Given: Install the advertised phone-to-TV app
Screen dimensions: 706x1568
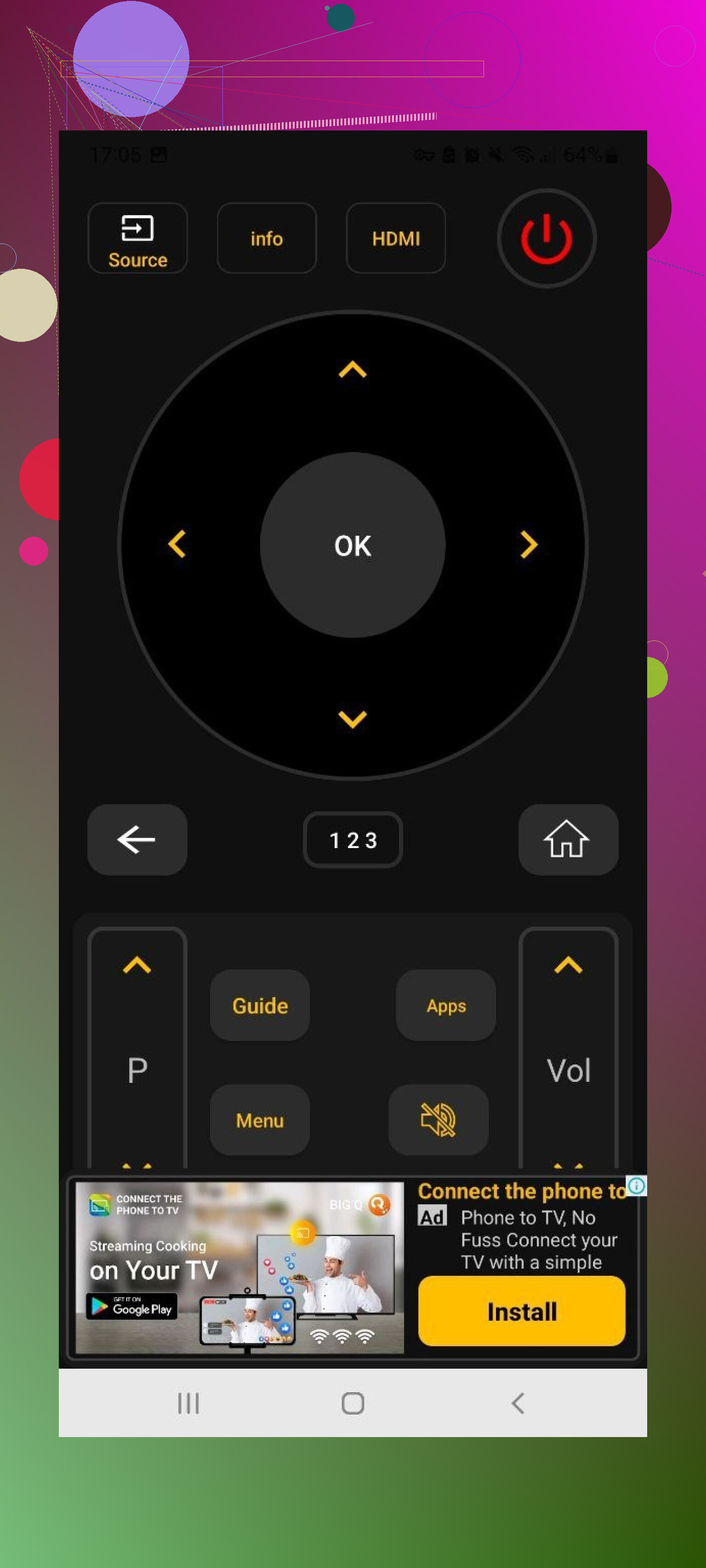Looking at the screenshot, I should pyautogui.click(x=521, y=1311).
